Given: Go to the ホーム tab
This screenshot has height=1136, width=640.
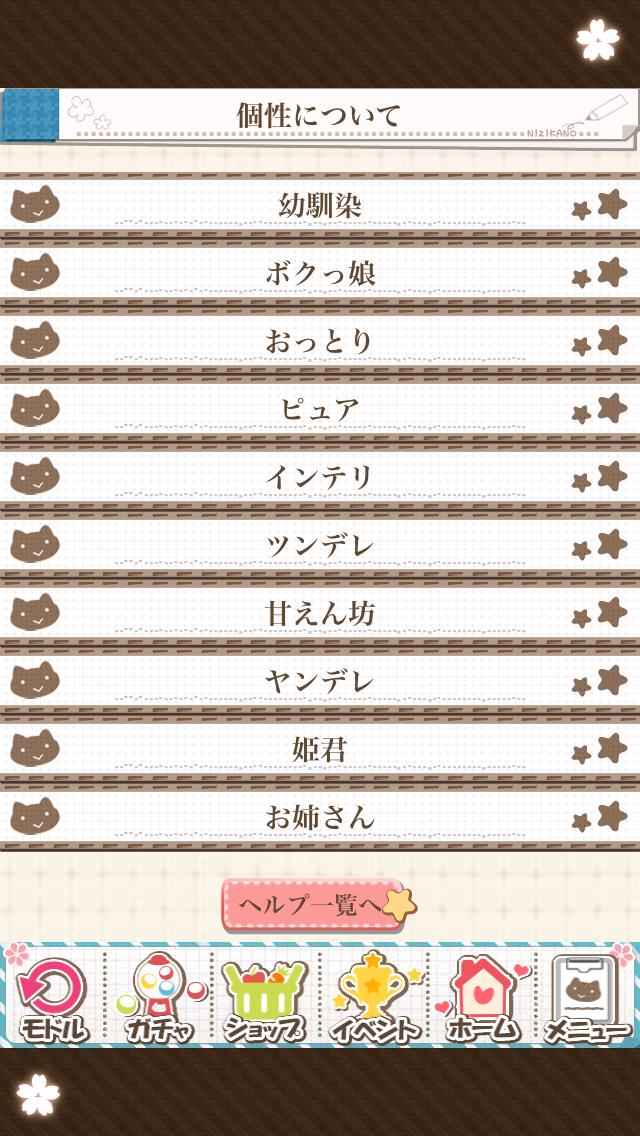Looking at the screenshot, I should [480, 1000].
